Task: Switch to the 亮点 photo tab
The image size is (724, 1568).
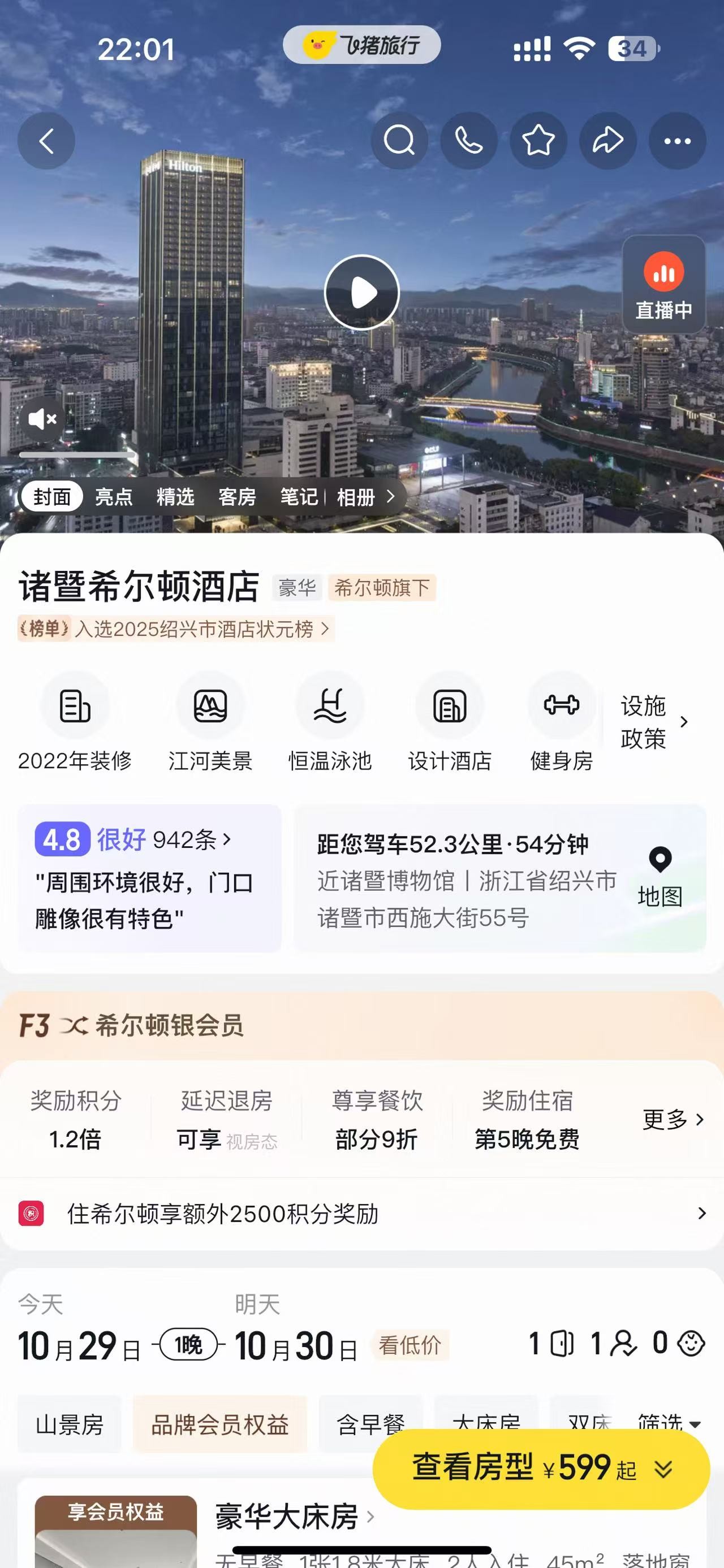Action: point(113,497)
